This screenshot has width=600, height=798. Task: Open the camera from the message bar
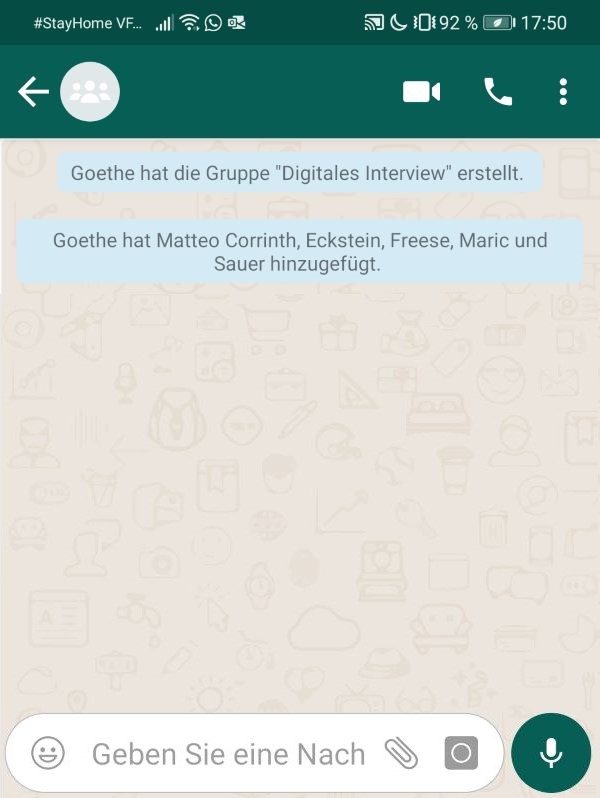[461, 753]
